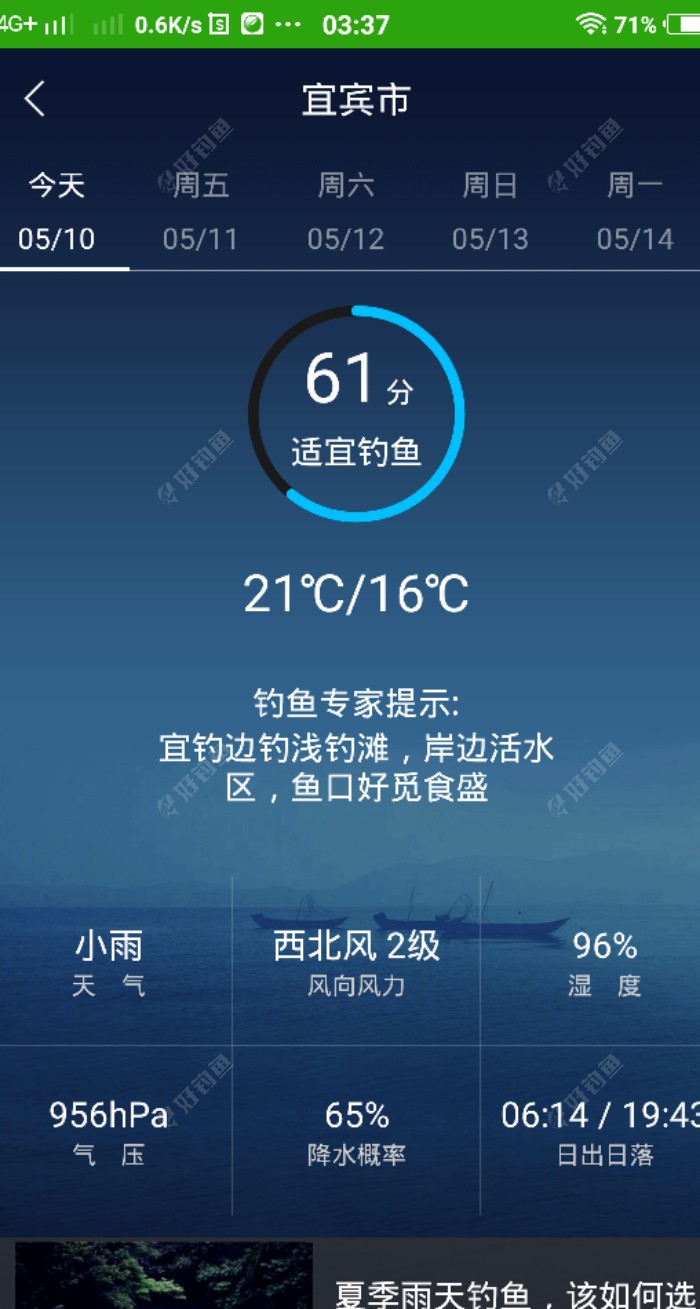The image size is (700, 1309).
Task: Switch to 周六 05/12 forecast
Action: point(346,212)
